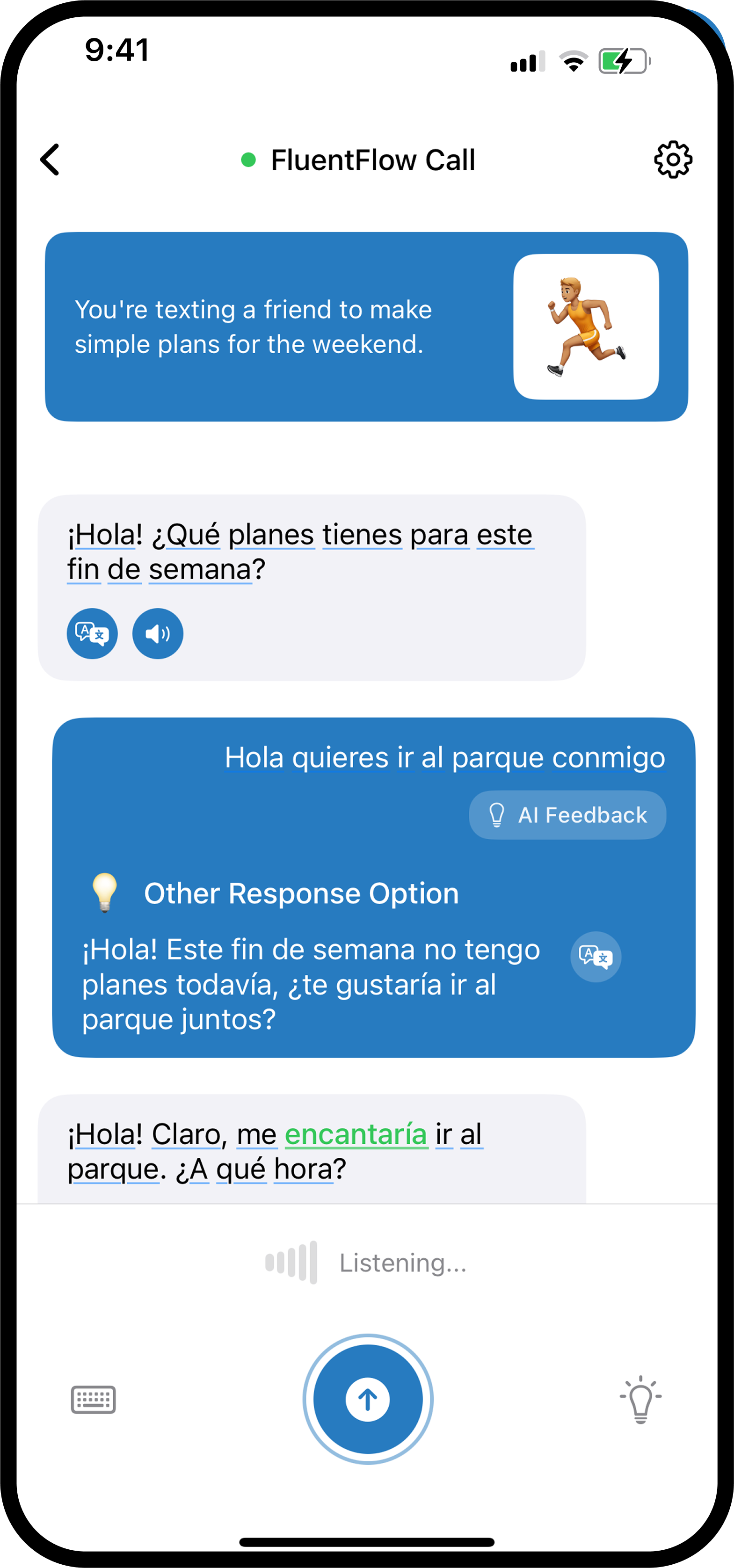Tap the running person avatar

pos(587,326)
